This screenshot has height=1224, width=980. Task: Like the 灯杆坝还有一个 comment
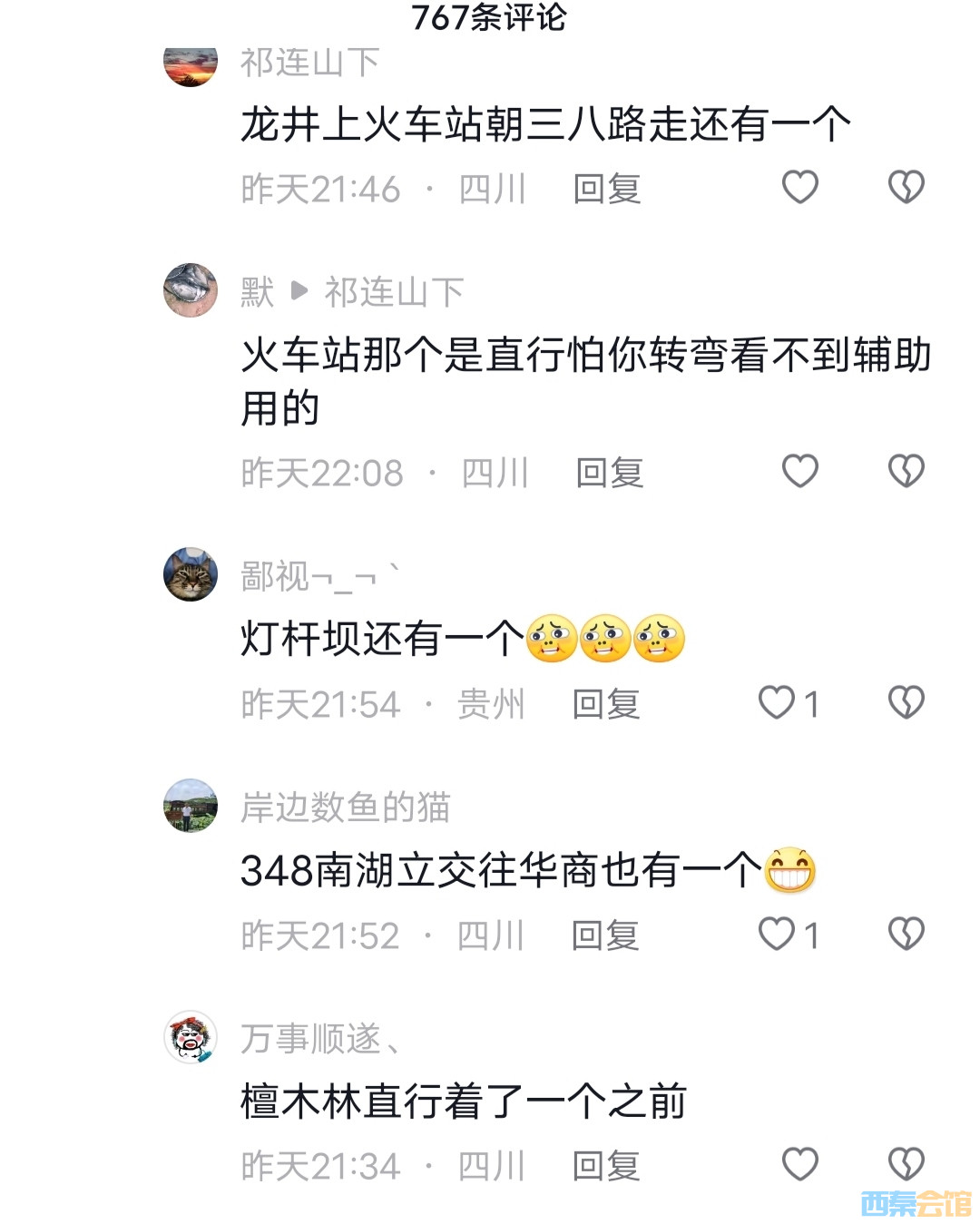[x=778, y=703]
